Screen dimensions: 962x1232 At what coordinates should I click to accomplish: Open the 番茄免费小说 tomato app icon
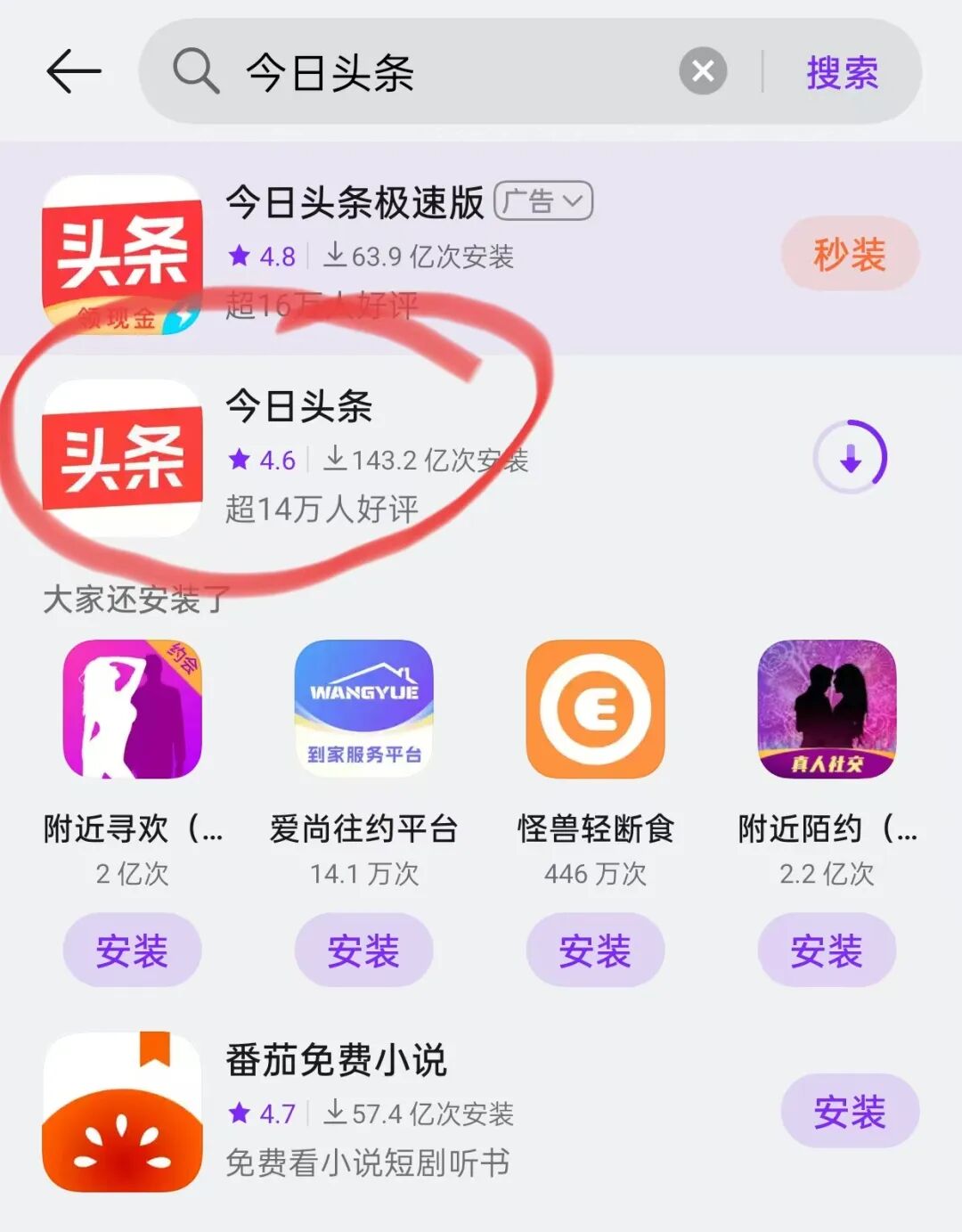122,1112
